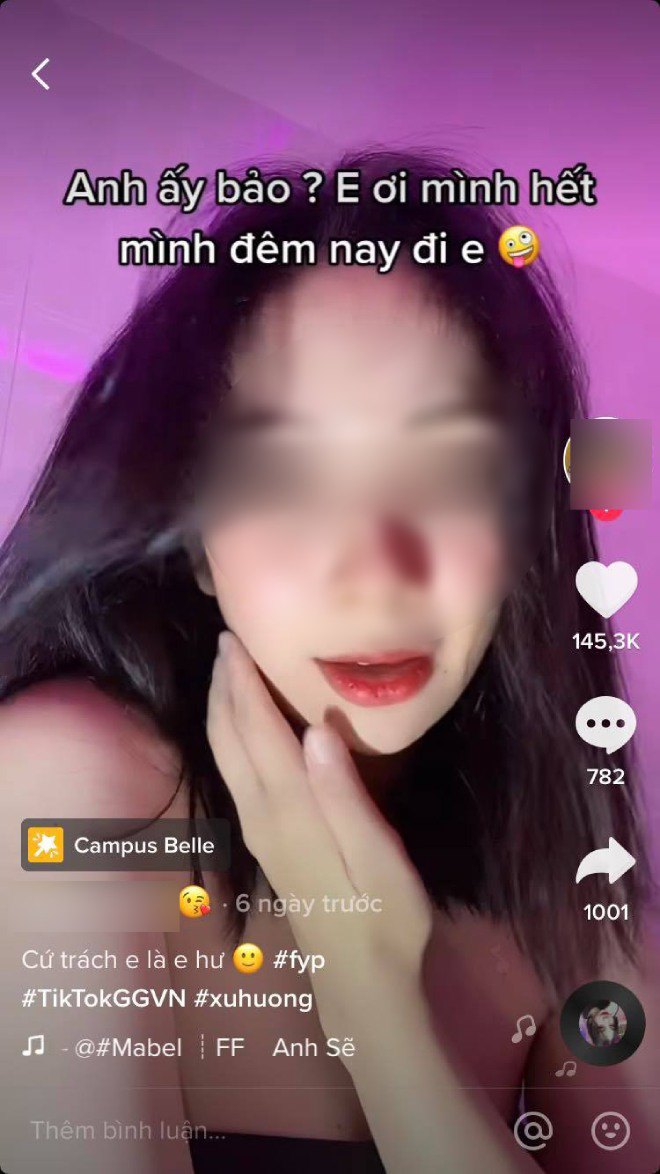The width and height of the screenshot is (660, 1174).
Task: Open the #TikTokGGVN hashtag
Action: point(103,1000)
